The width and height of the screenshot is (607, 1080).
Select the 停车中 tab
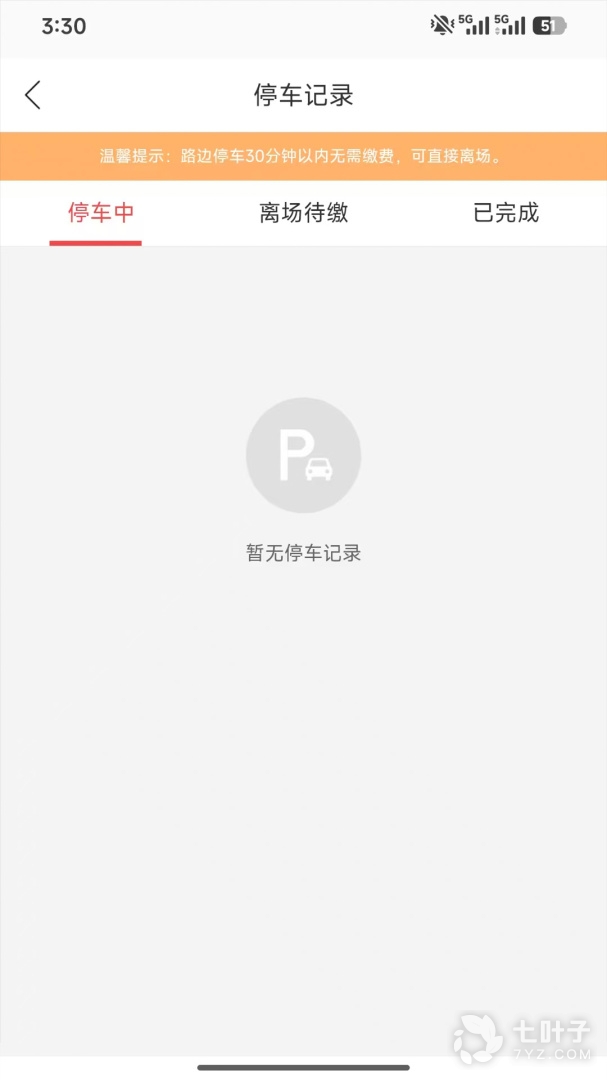(101, 213)
